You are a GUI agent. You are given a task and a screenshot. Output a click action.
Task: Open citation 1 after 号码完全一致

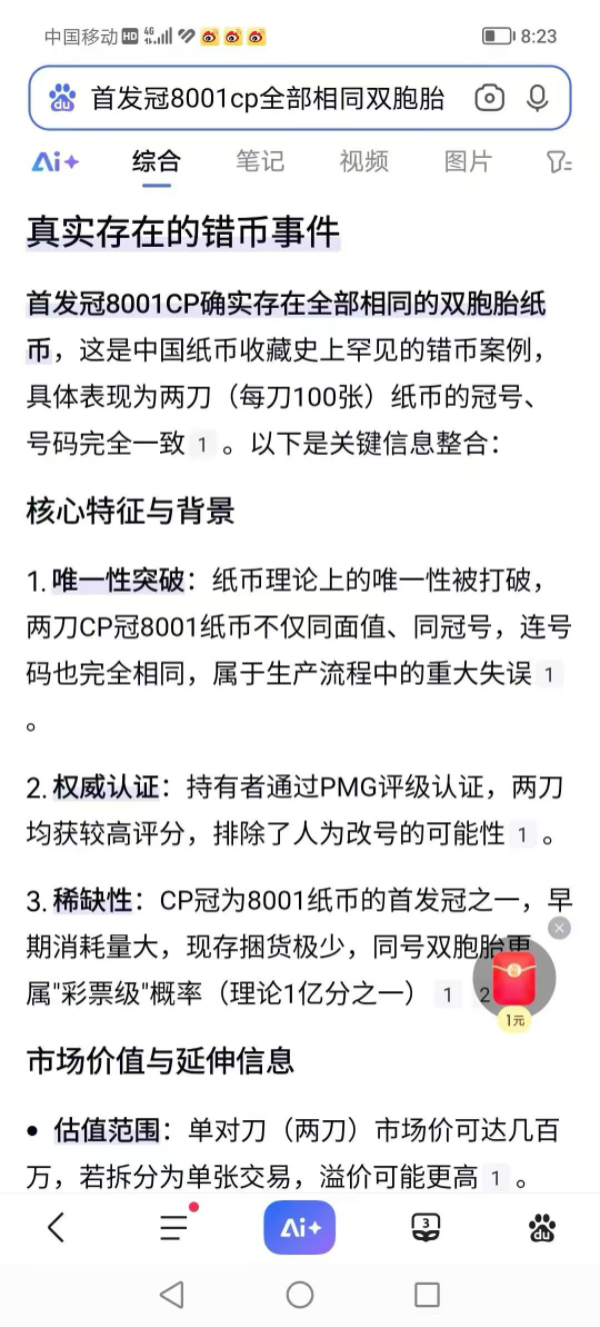(203, 445)
